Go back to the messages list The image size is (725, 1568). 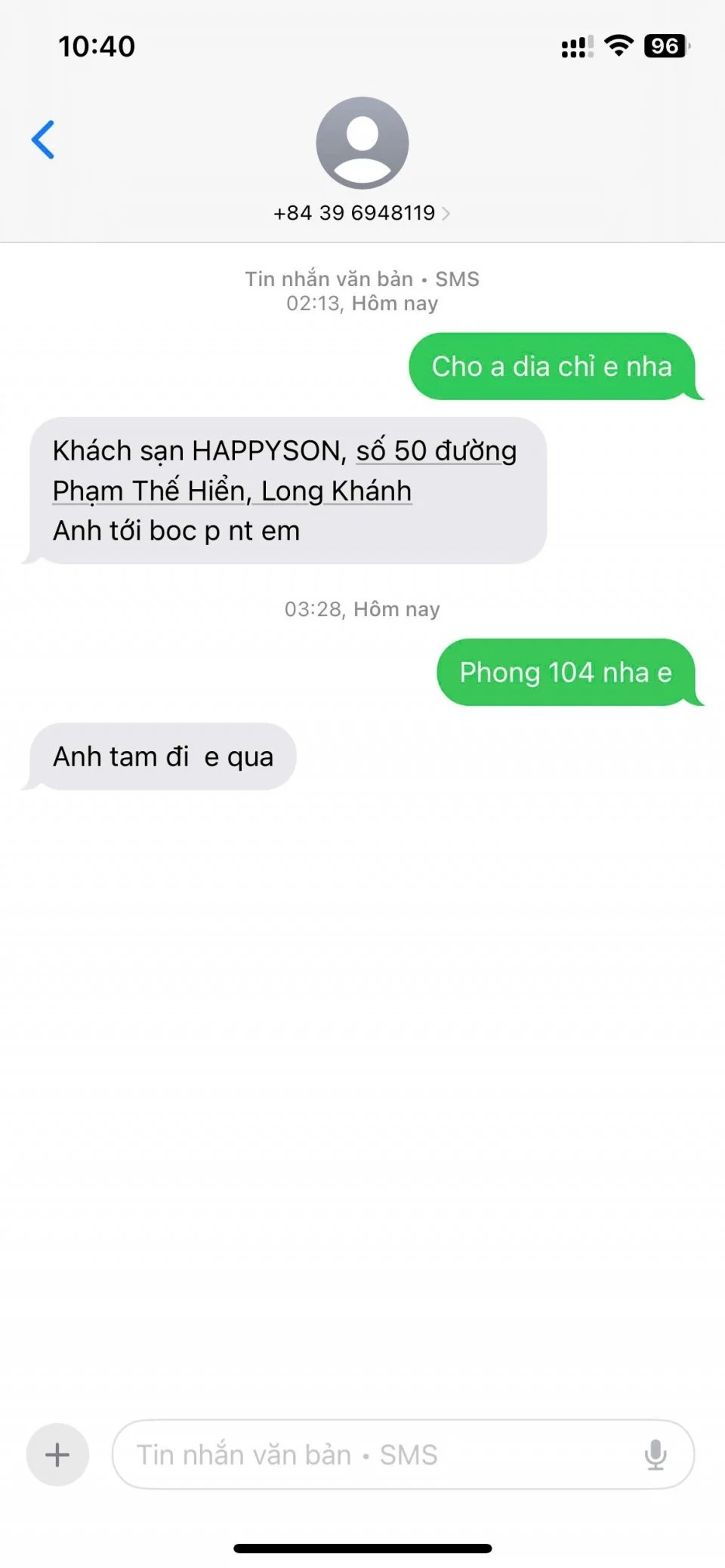click(x=43, y=140)
